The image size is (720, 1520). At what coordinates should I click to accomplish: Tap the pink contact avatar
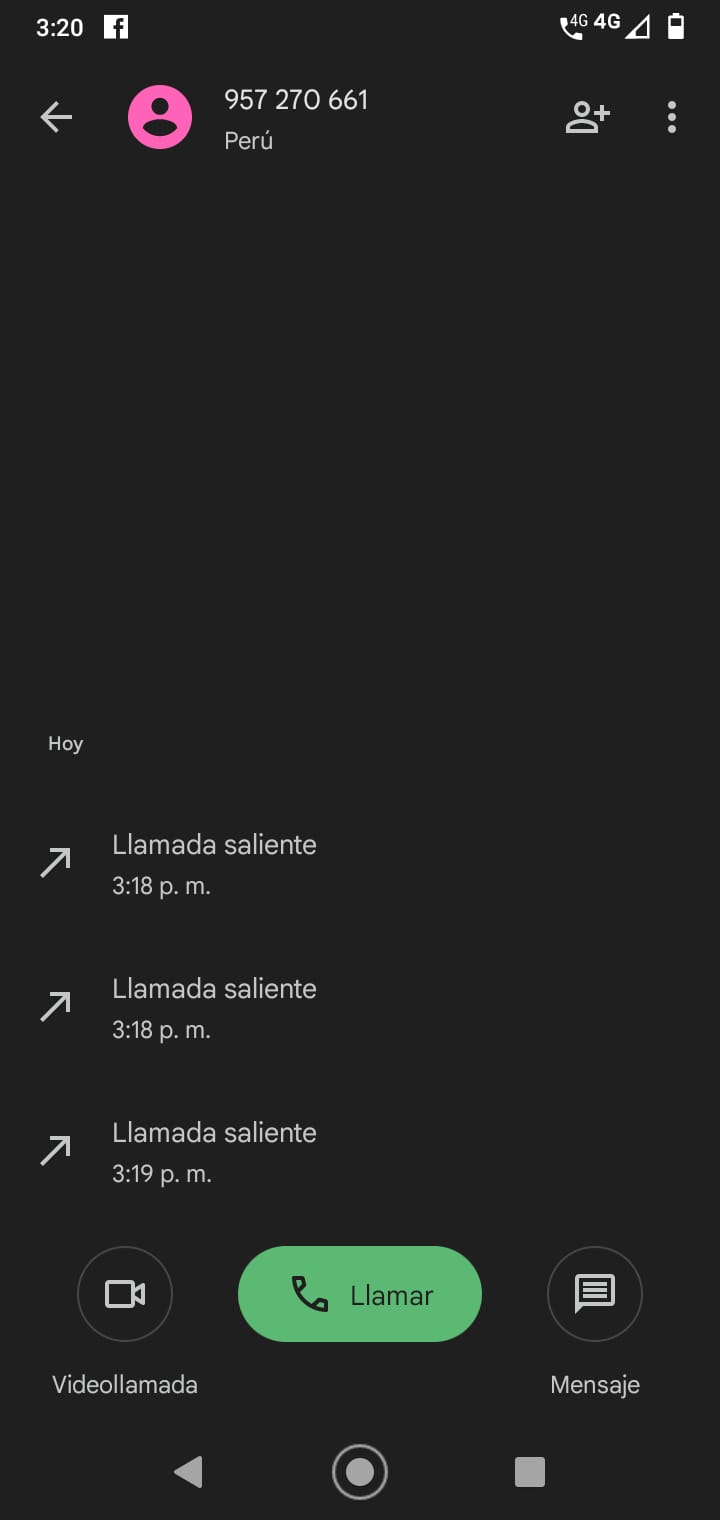point(160,118)
